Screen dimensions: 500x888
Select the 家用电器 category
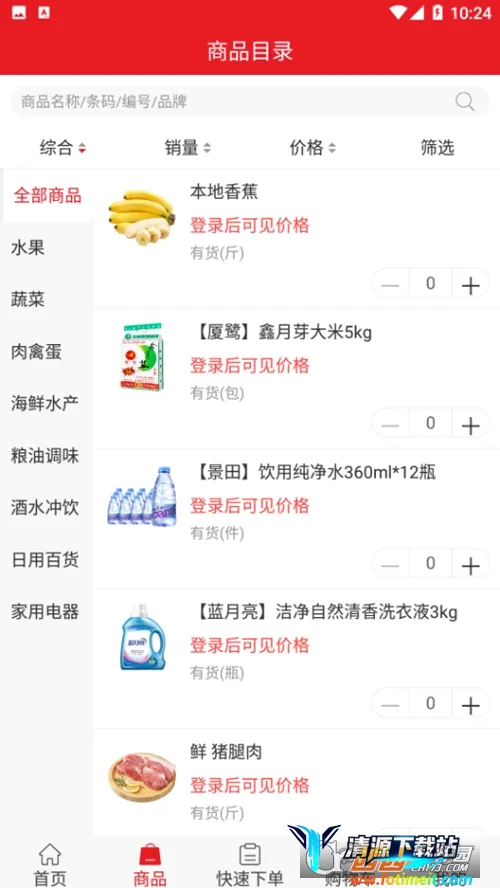(x=47, y=612)
